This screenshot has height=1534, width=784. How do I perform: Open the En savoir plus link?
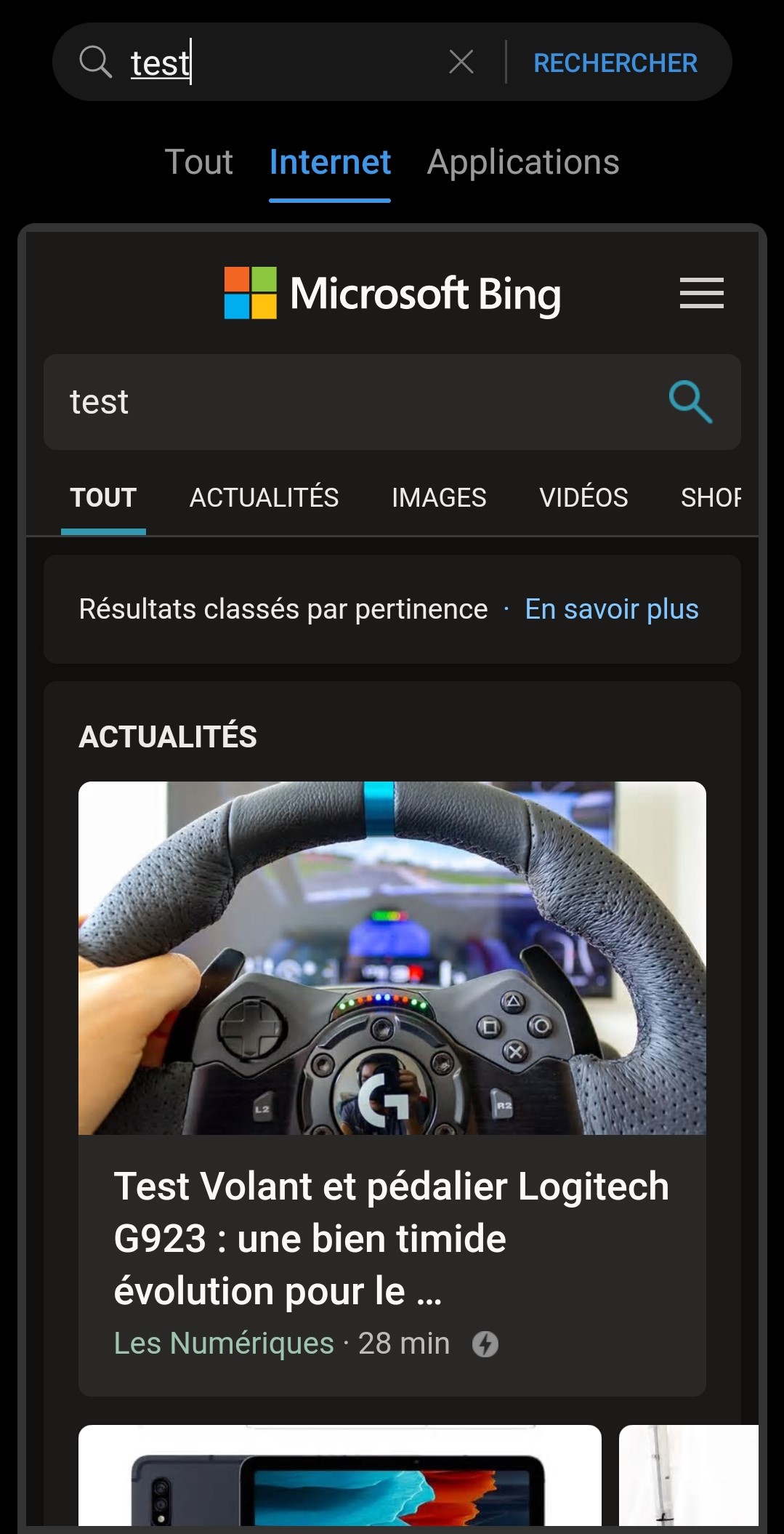tap(611, 609)
